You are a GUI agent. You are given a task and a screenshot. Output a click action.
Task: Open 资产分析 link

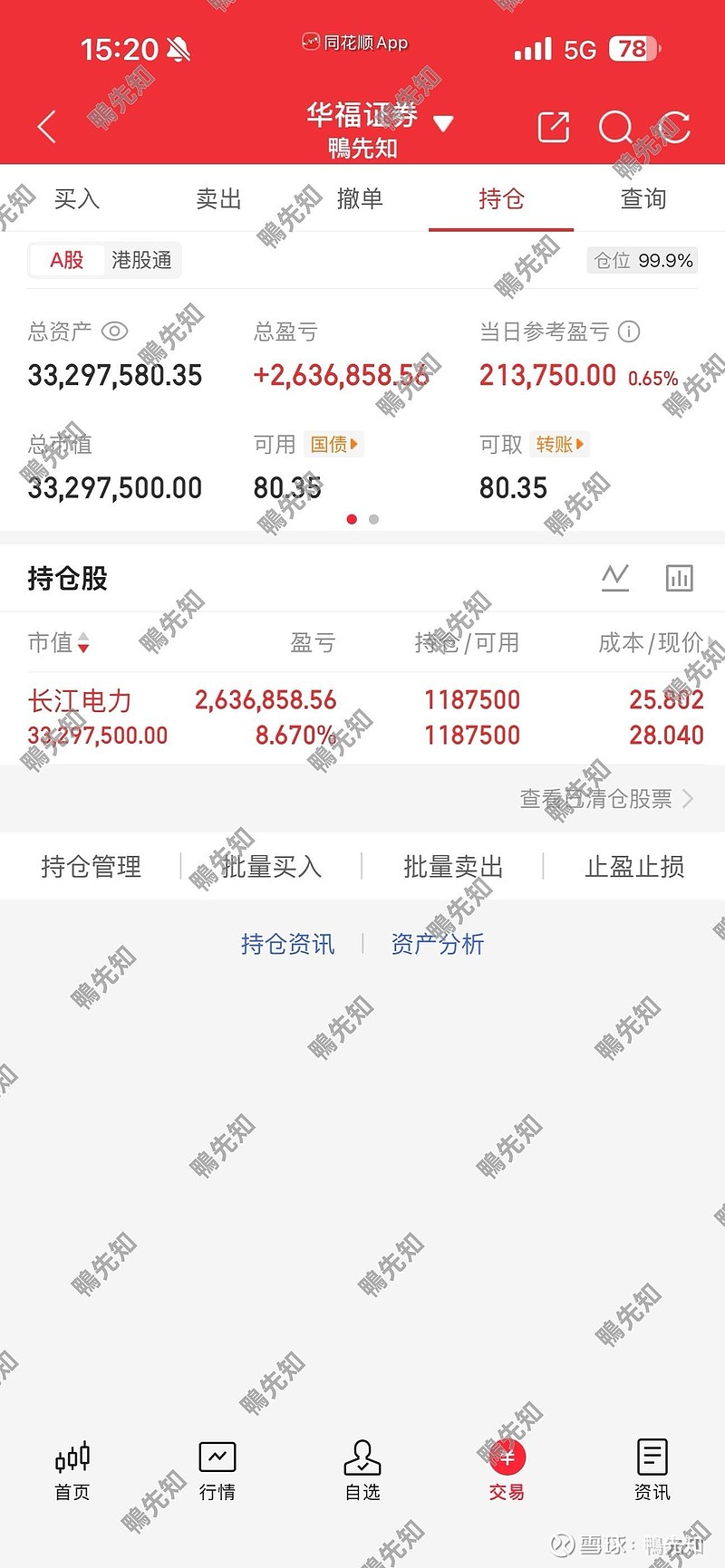[x=438, y=944]
